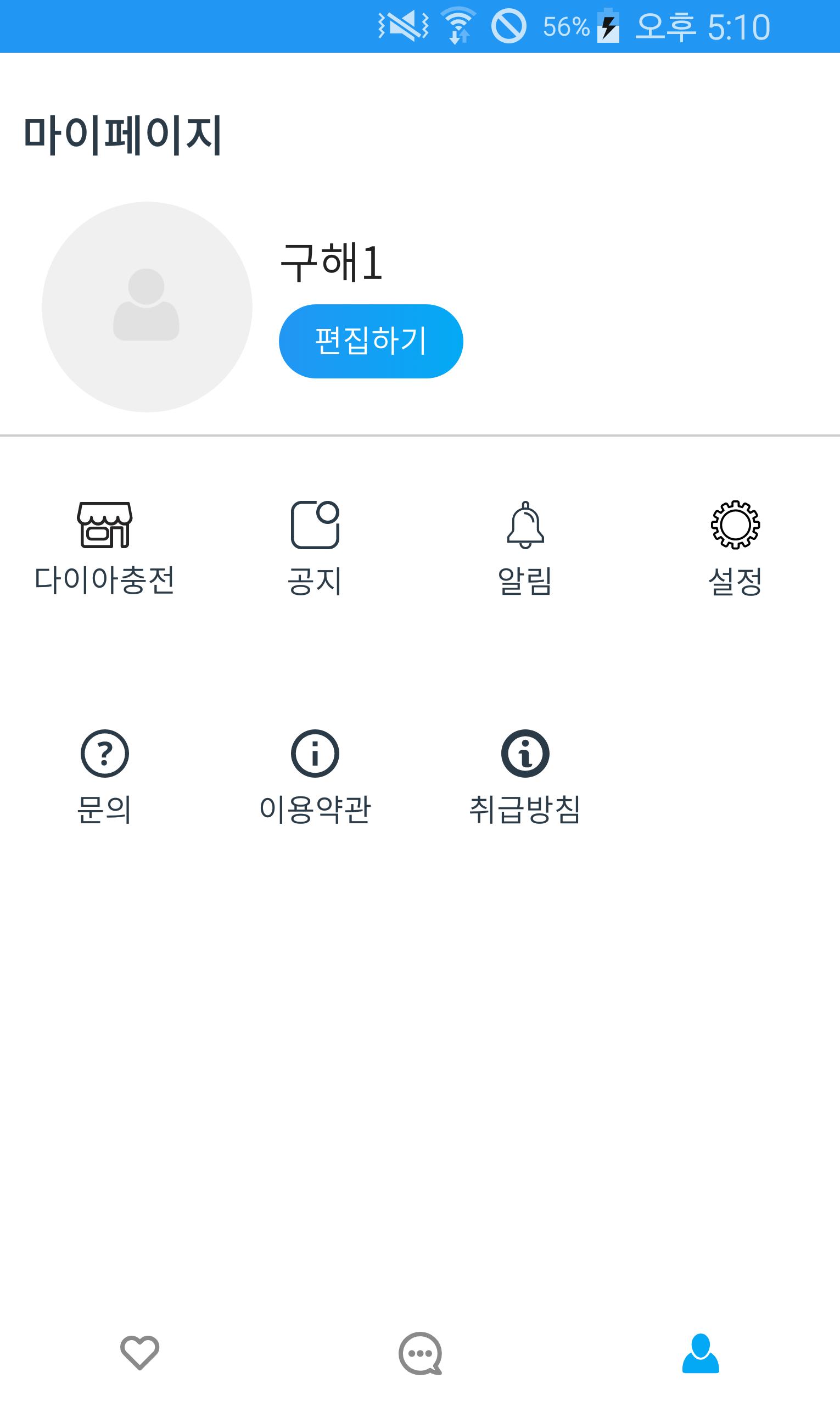Image resolution: width=840 pixels, height=1406 pixels.
Task: Switch to the heart favorites tab
Action: coord(140,1353)
